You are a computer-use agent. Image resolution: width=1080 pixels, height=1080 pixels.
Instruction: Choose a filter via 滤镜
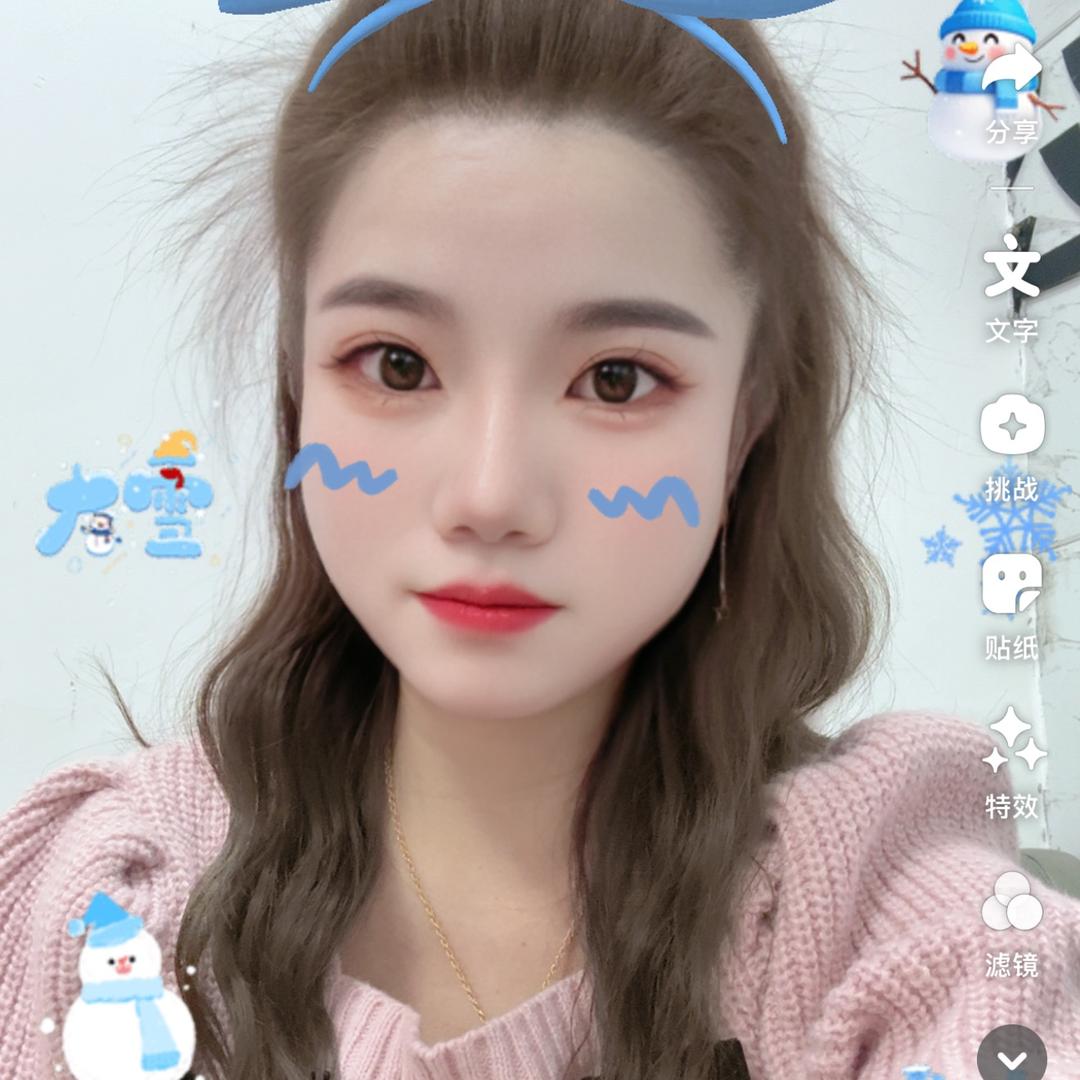(1012, 904)
